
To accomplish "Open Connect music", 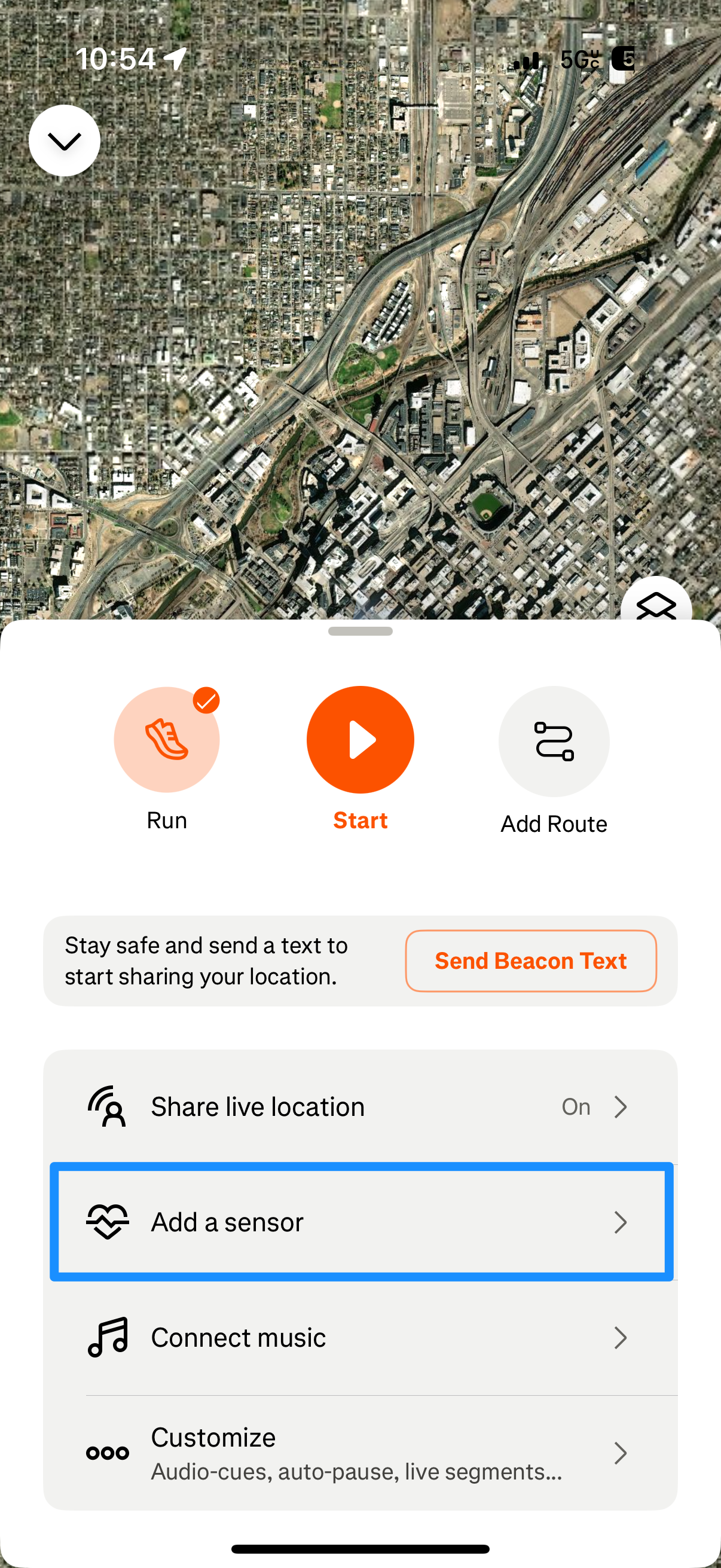I will [360, 1337].
